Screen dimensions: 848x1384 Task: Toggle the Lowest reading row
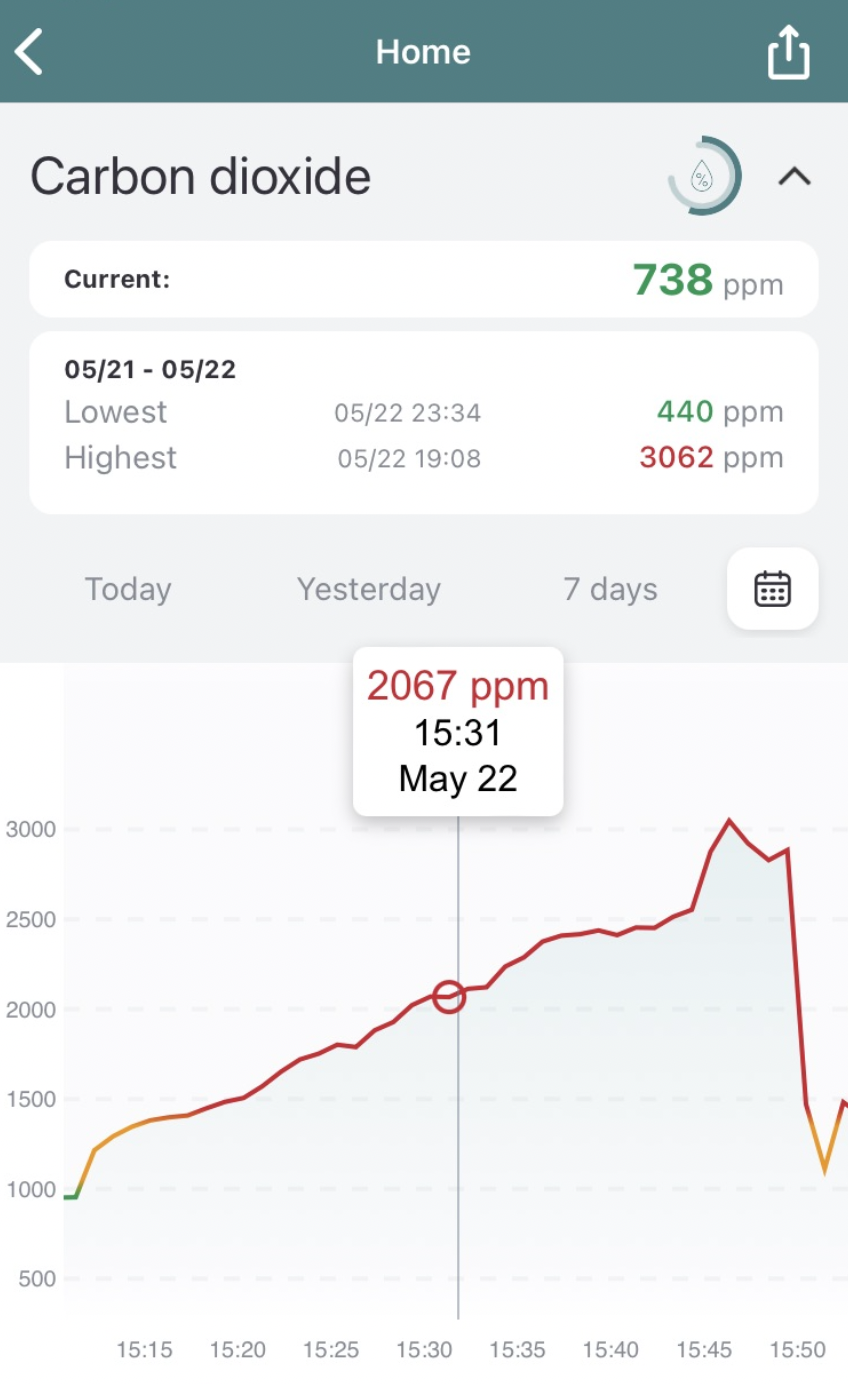[115, 411]
